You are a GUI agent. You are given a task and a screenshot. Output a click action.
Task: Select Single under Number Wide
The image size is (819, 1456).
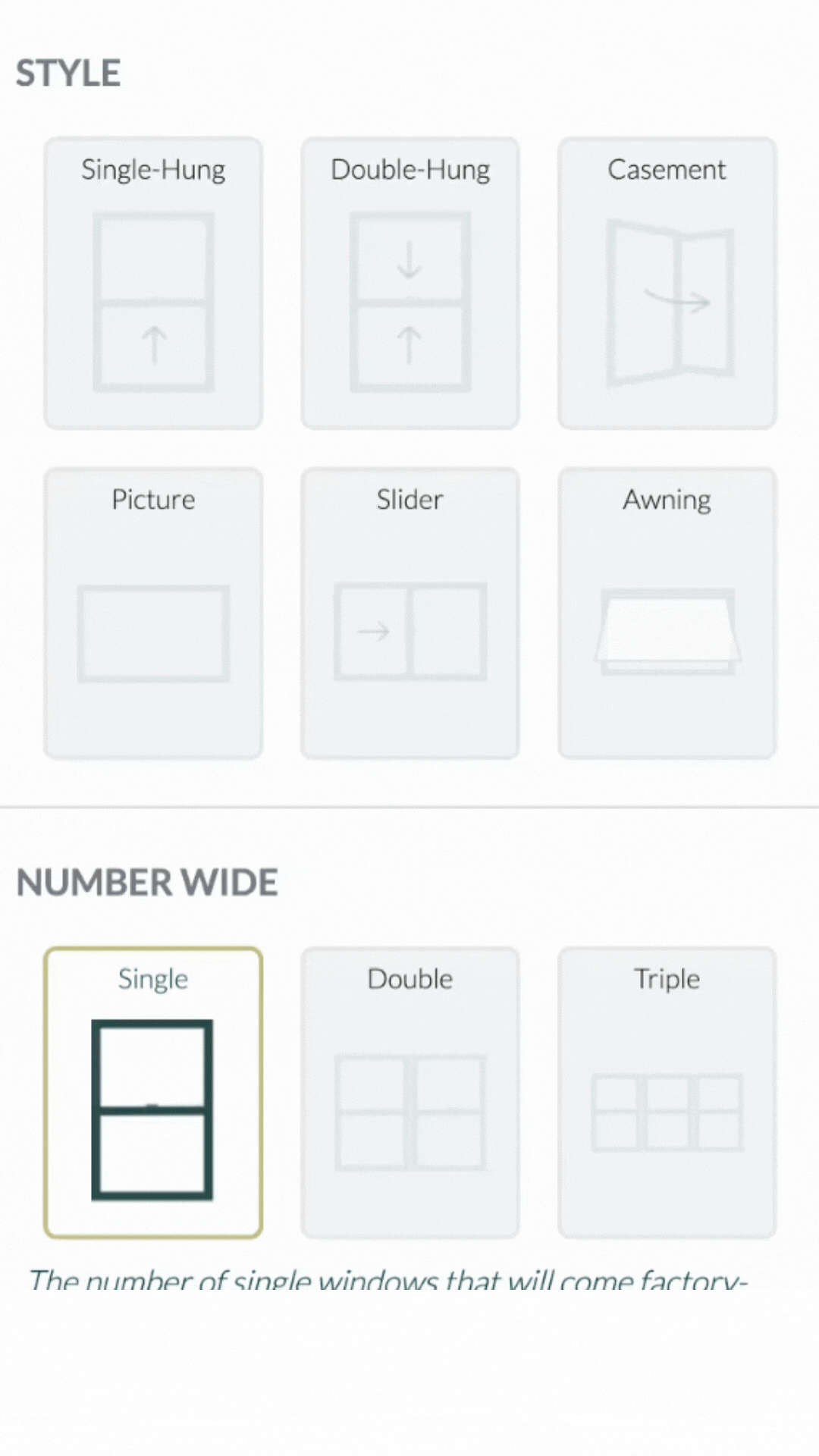pos(153,1092)
